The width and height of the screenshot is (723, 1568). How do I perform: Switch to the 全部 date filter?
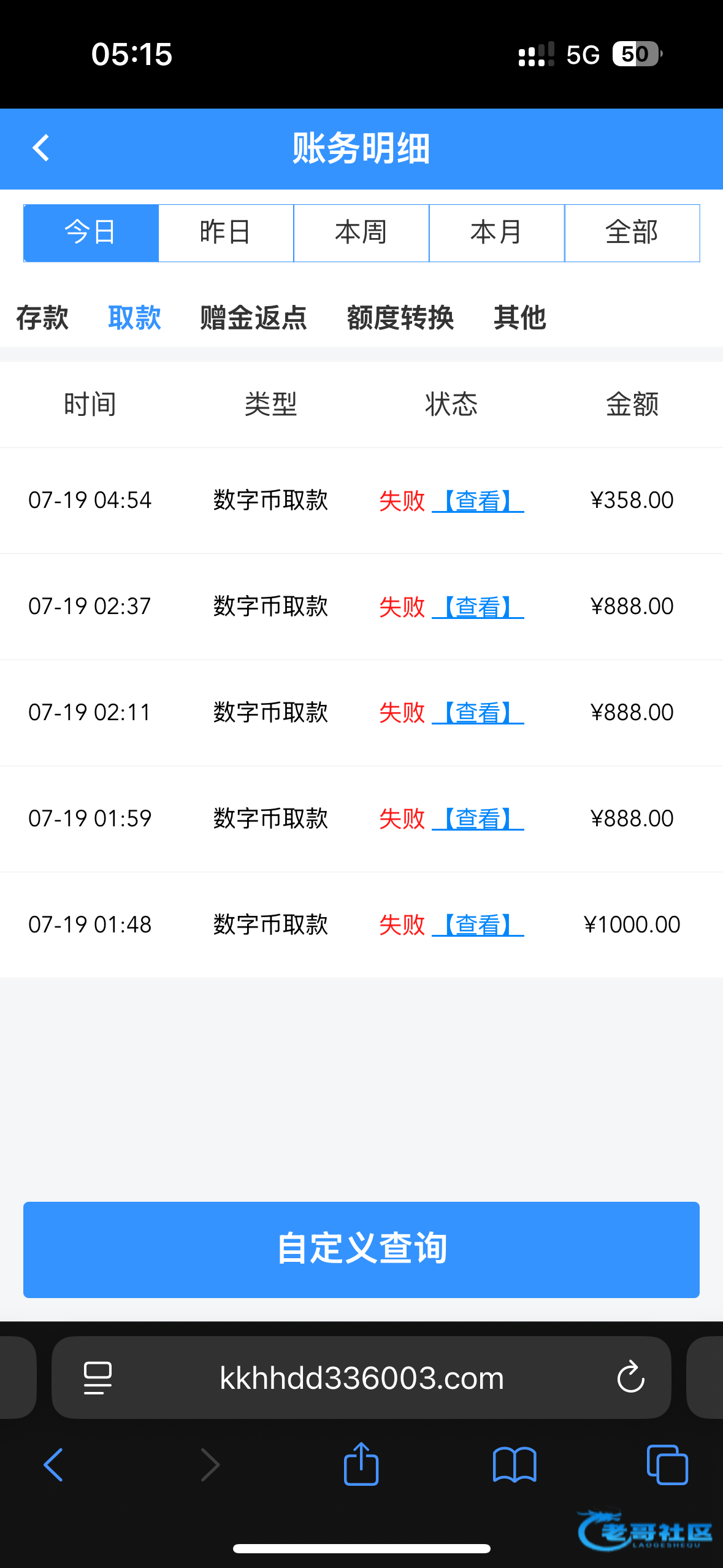[x=632, y=233]
